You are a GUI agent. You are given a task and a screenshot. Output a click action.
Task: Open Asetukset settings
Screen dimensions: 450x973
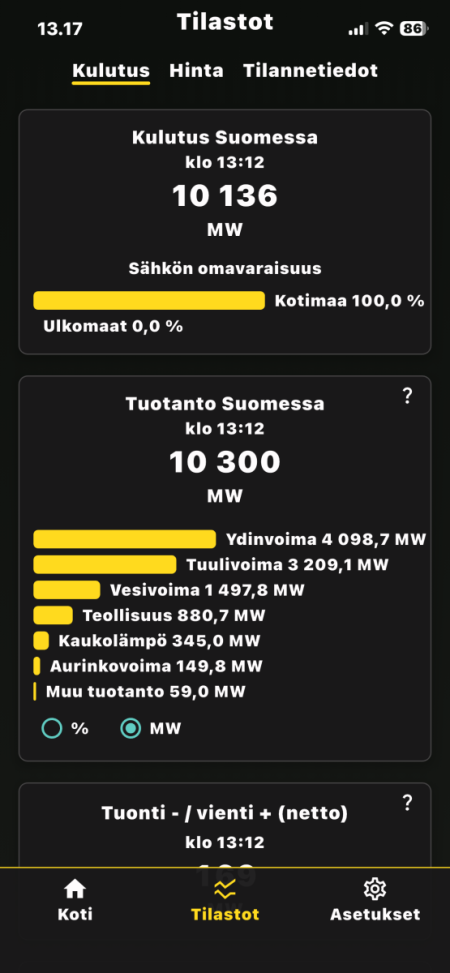click(375, 900)
